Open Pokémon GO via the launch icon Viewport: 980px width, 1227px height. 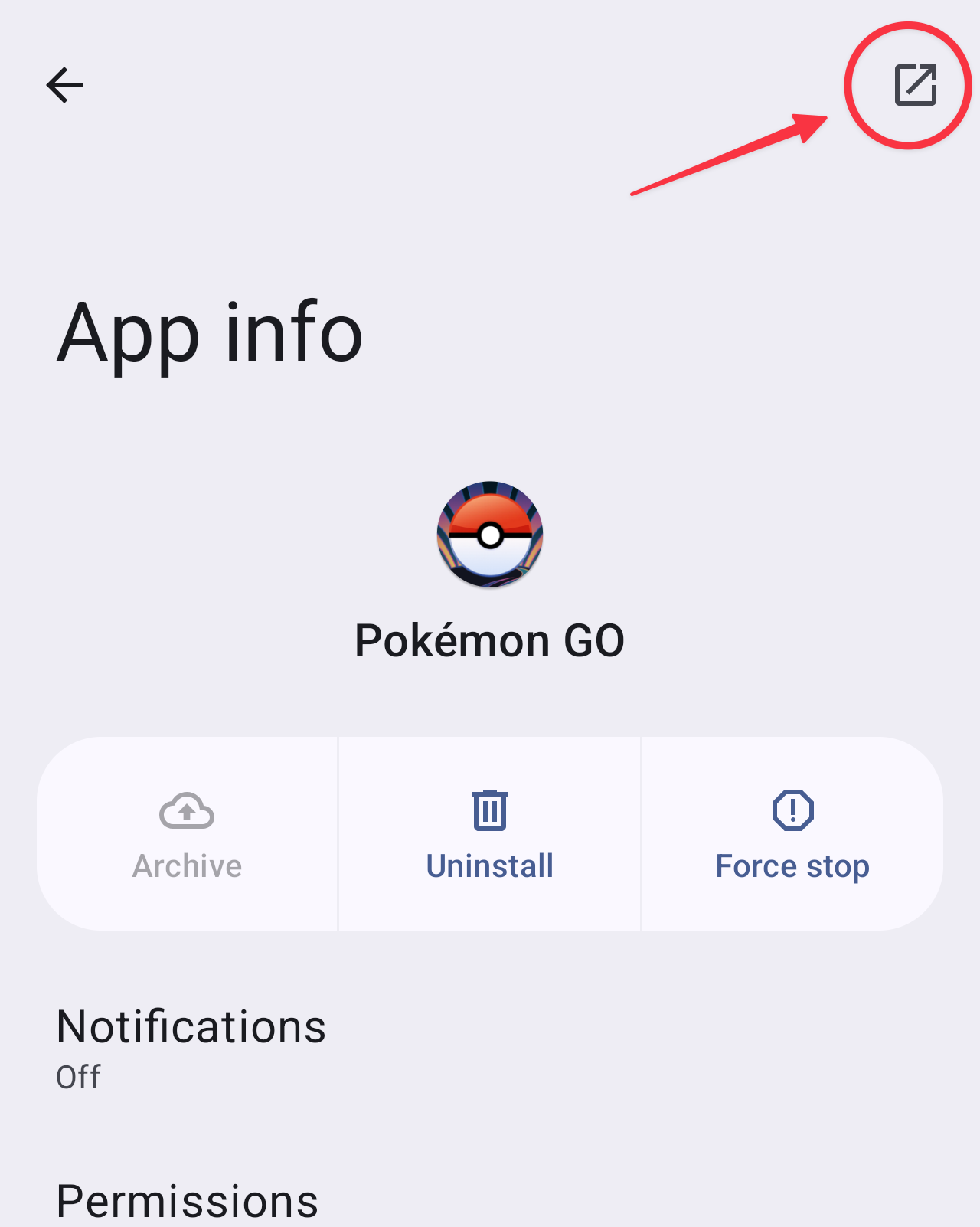[x=916, y=84]
